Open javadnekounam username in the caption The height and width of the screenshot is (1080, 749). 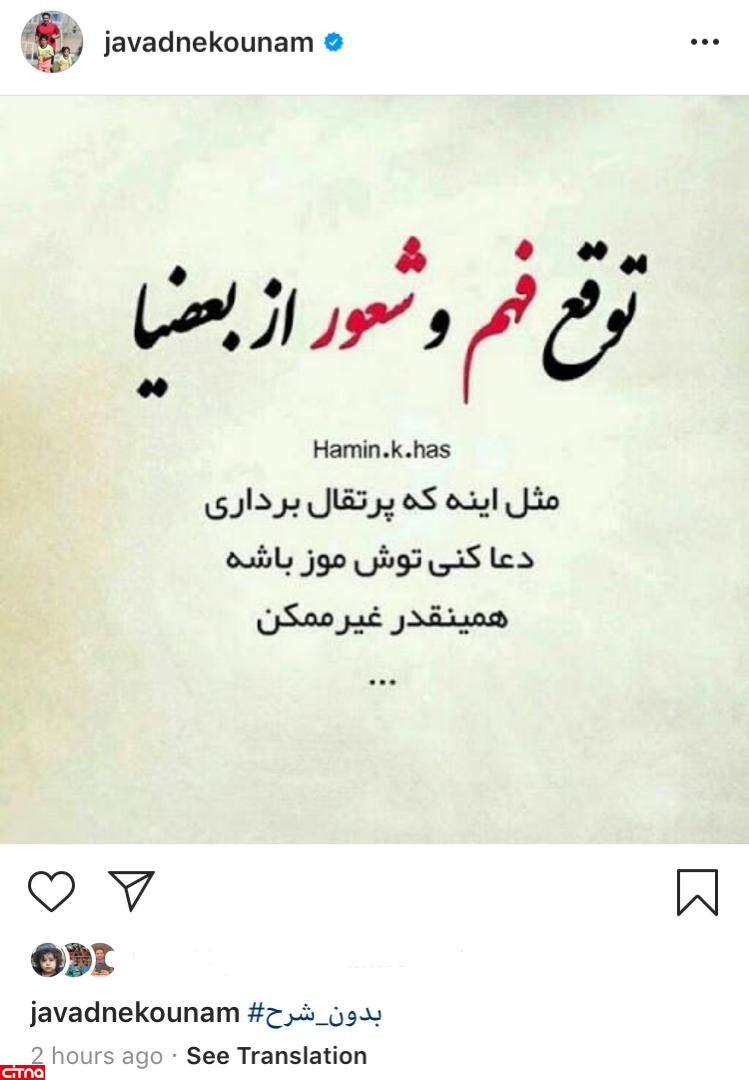pyautogui.click(x=134, y=1013)
